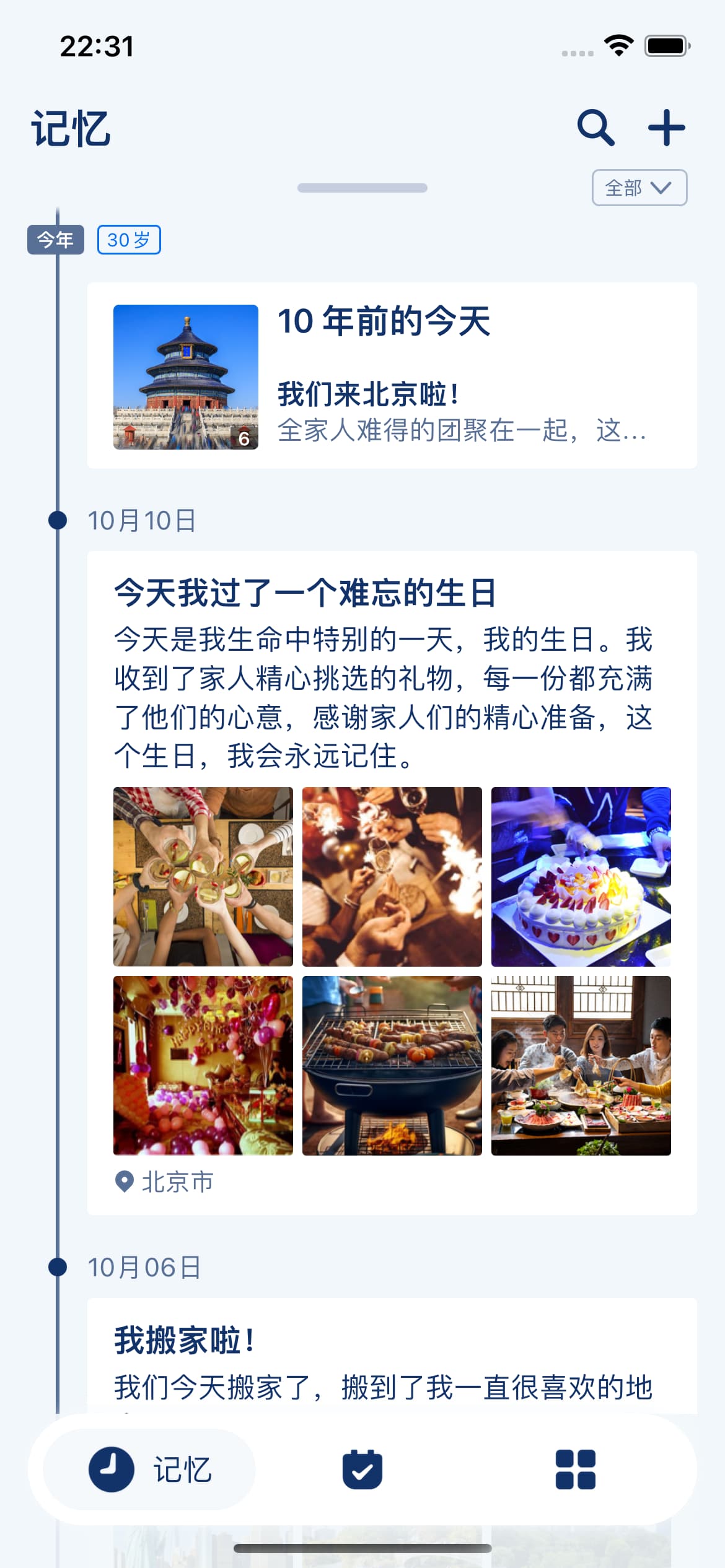
Task: Switch to the 记忆 tab
Action: tap(149, 1469)
